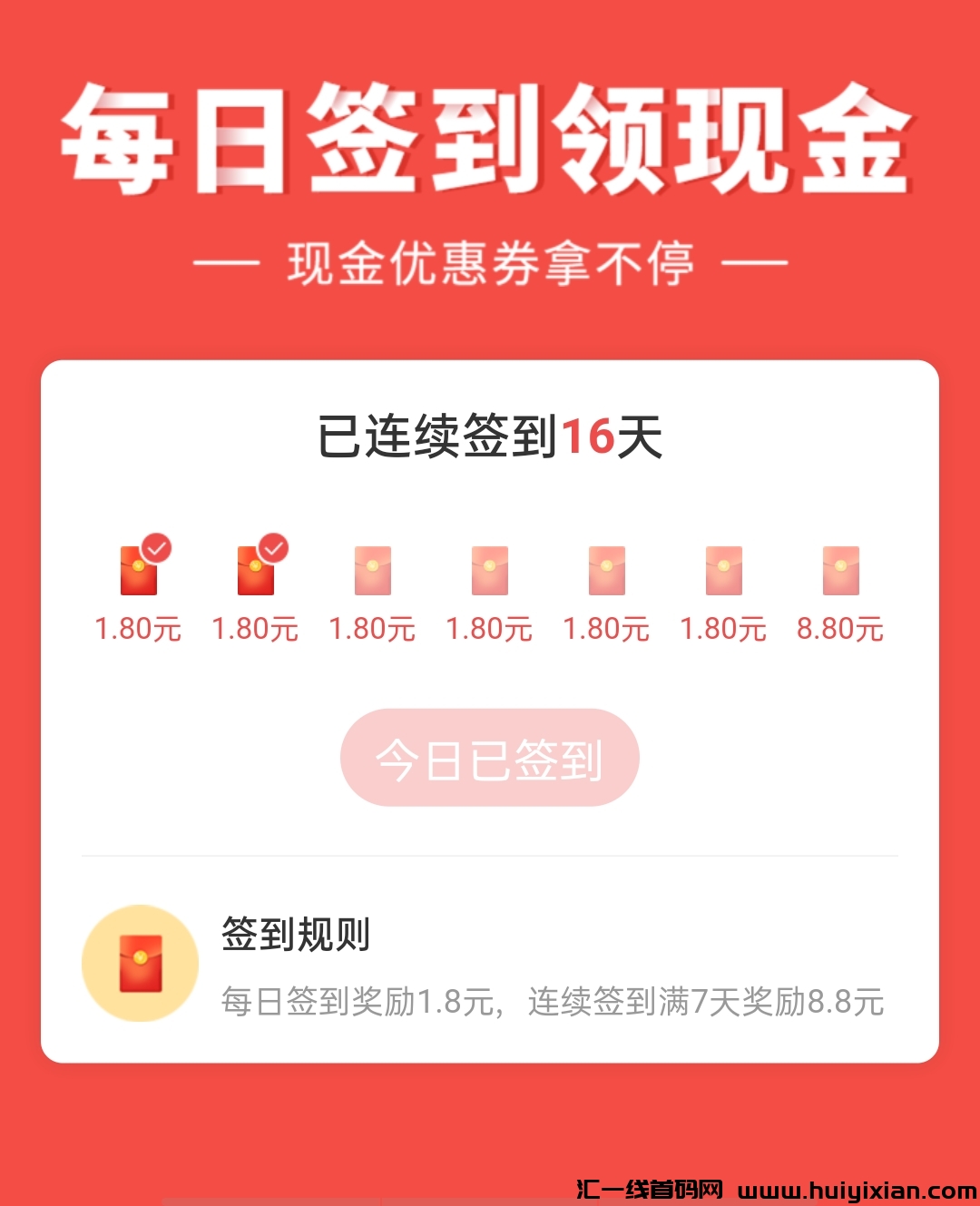Open the day 2 red envelope
Viewport: 980px width, 1206px height.
coord(255,574)
